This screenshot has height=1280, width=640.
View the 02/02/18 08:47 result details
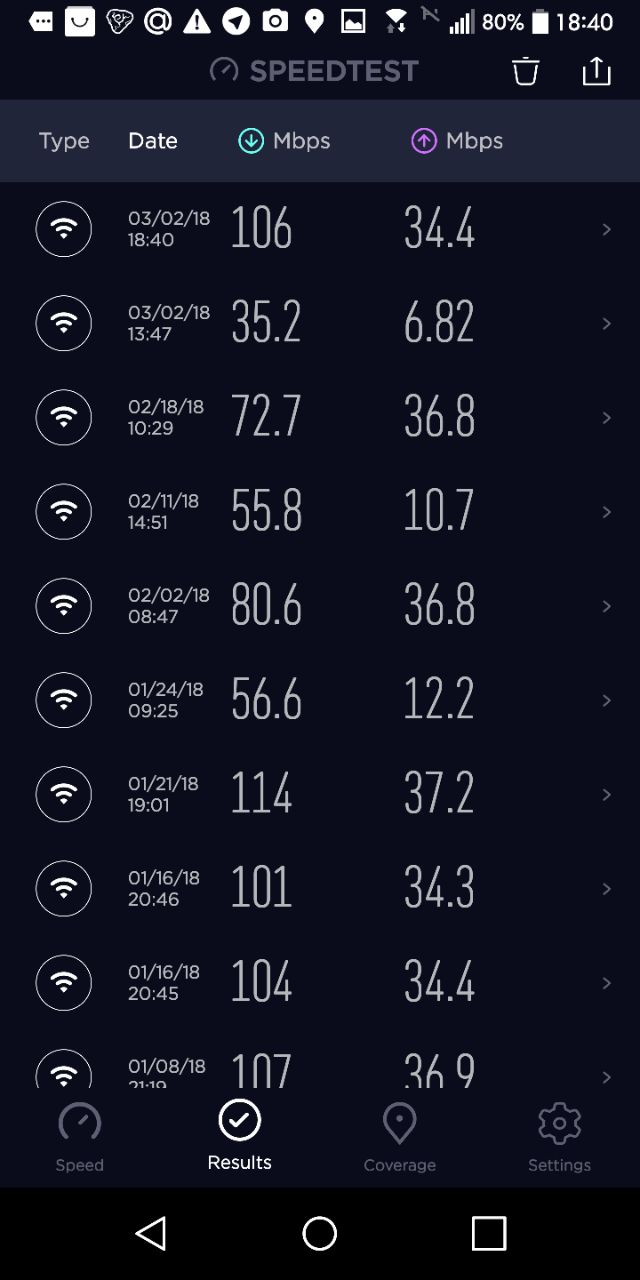pyautogui.click(x=320, y=606)
